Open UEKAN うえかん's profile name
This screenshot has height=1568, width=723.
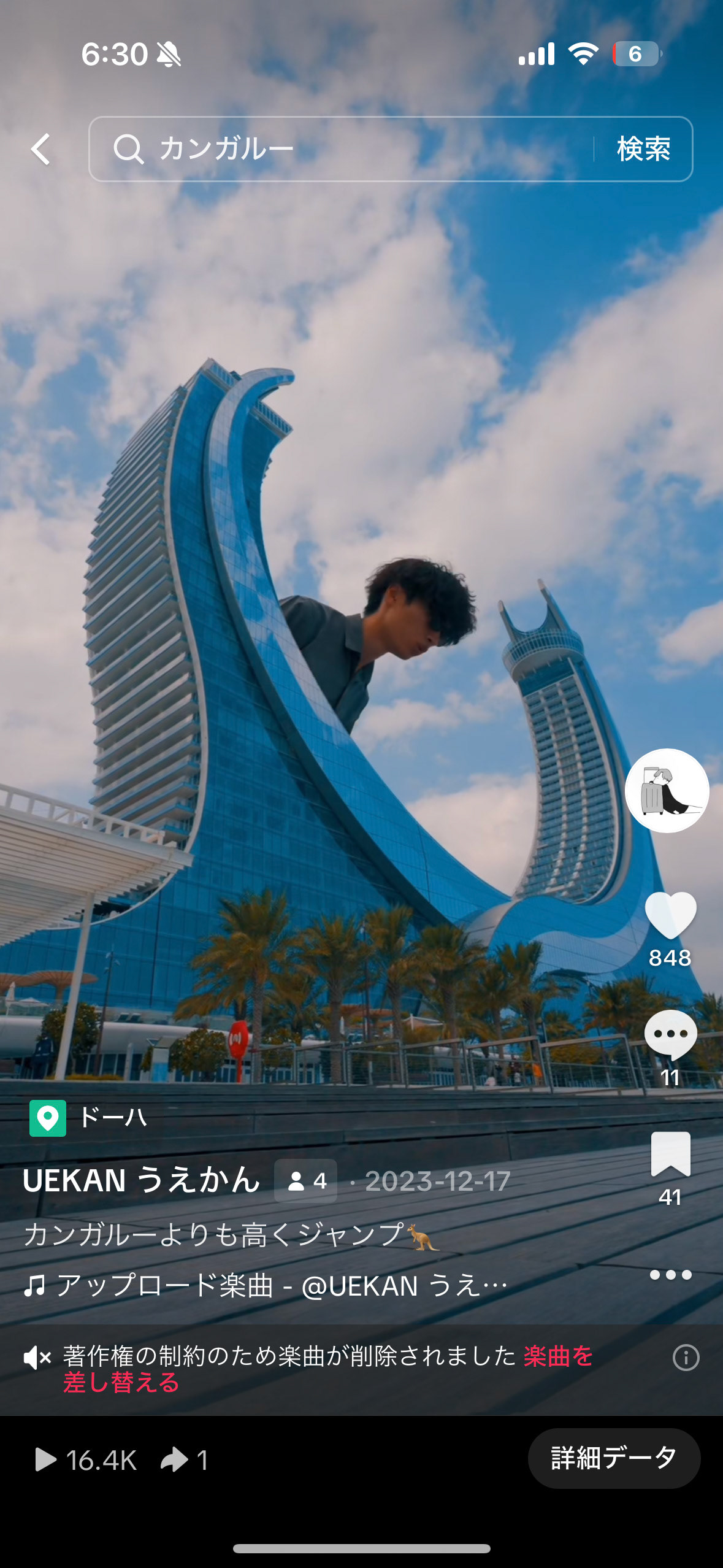pyautogui.click(x=142, y=1181)
